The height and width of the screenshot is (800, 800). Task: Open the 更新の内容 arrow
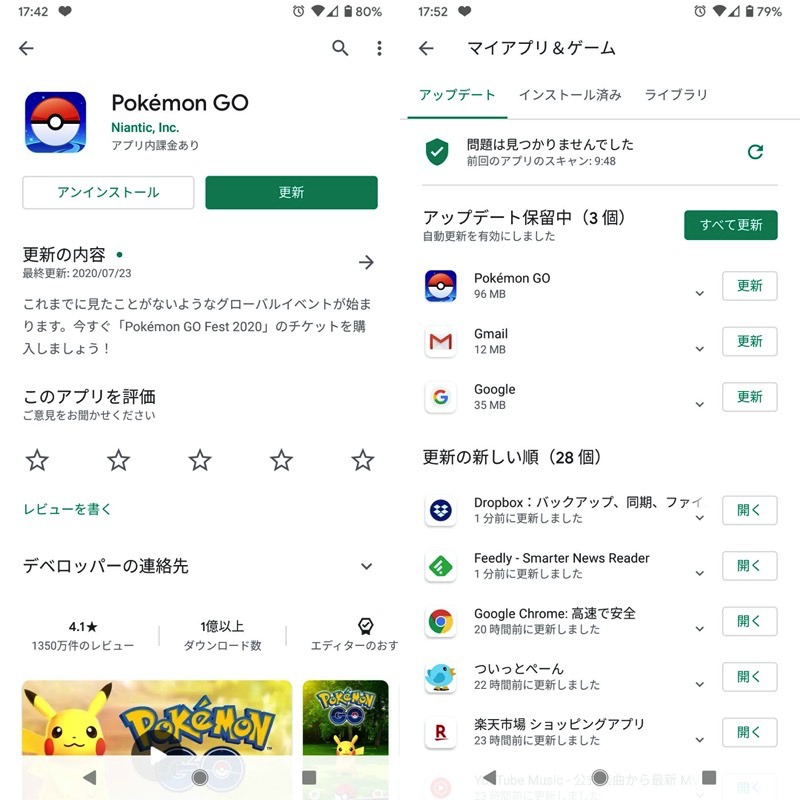[366, 262]
